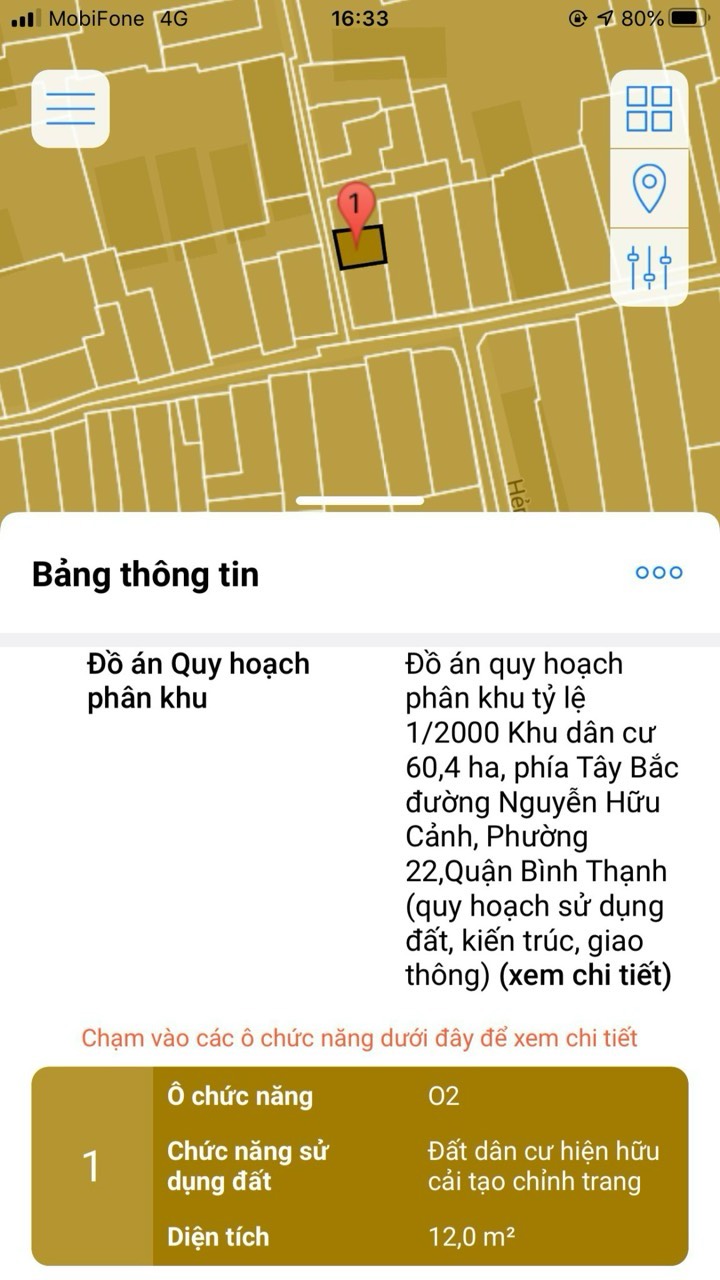Open the map layers grid icon

coord(649,109)
